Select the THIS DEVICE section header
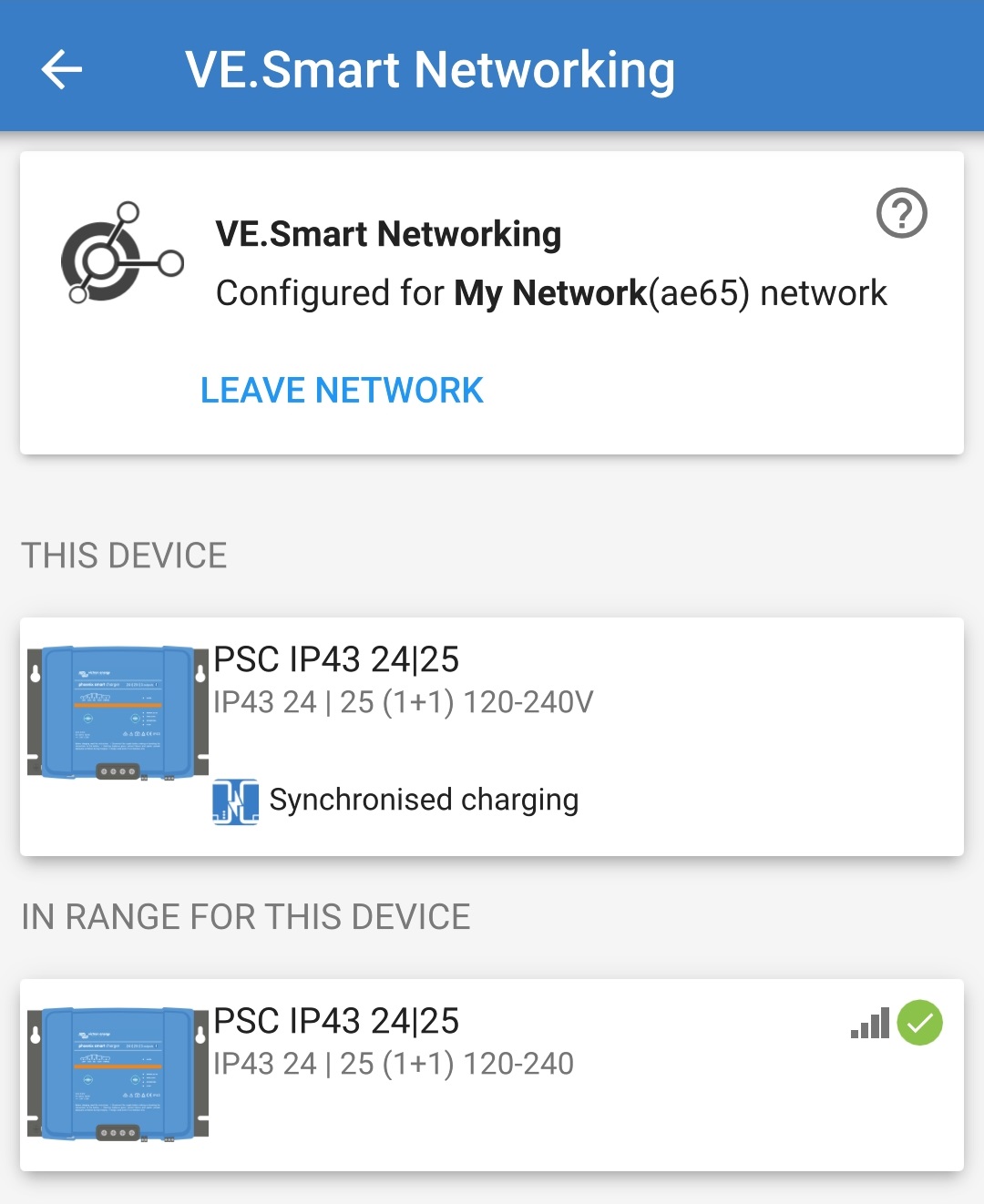The height and width of the screenshot is (1204, 984). click(x=125, y=556)
